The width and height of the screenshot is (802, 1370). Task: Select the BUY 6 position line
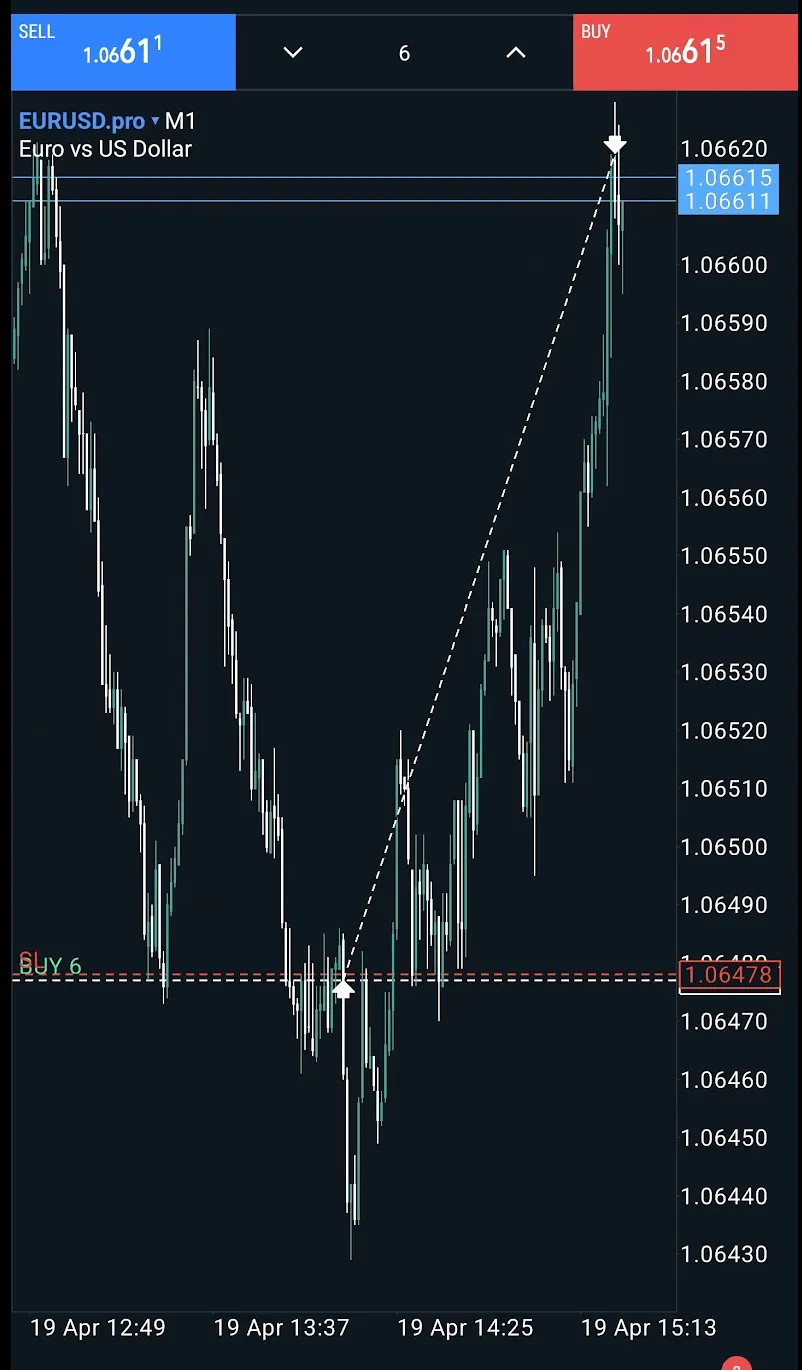50,967
